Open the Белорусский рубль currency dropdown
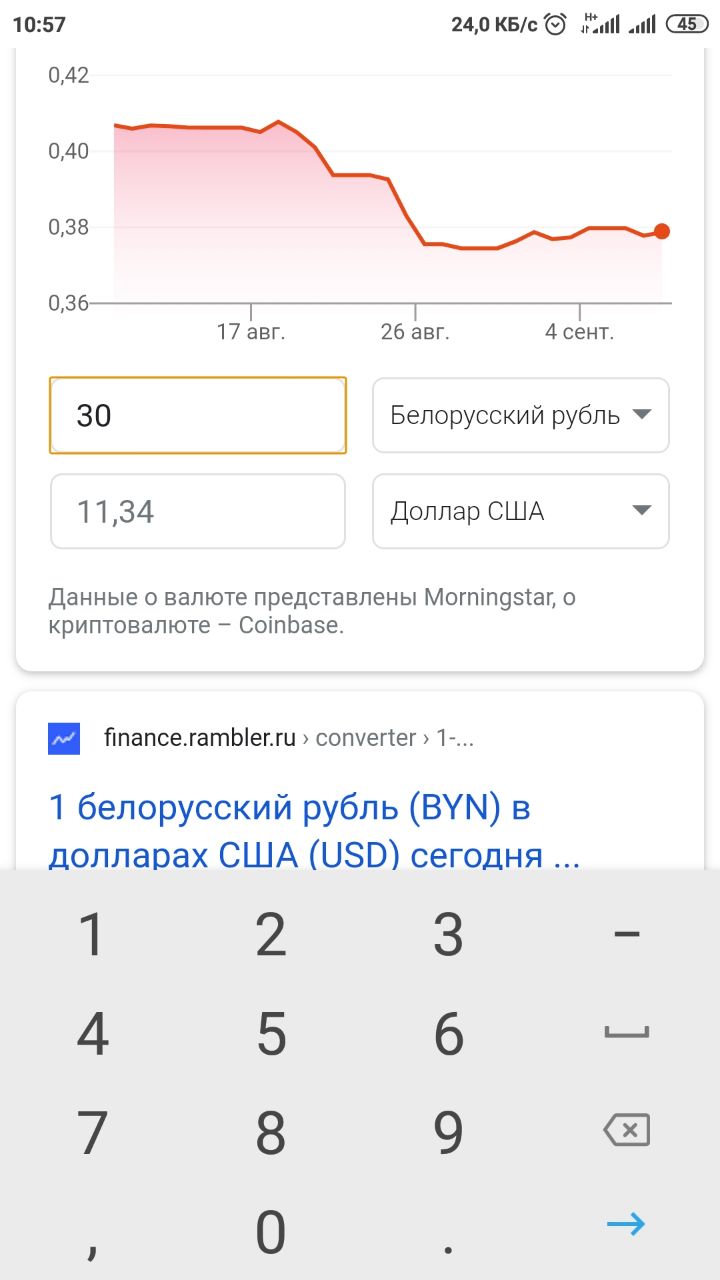This screenshot has height=1280, width=720. click(x=521, y=415)
